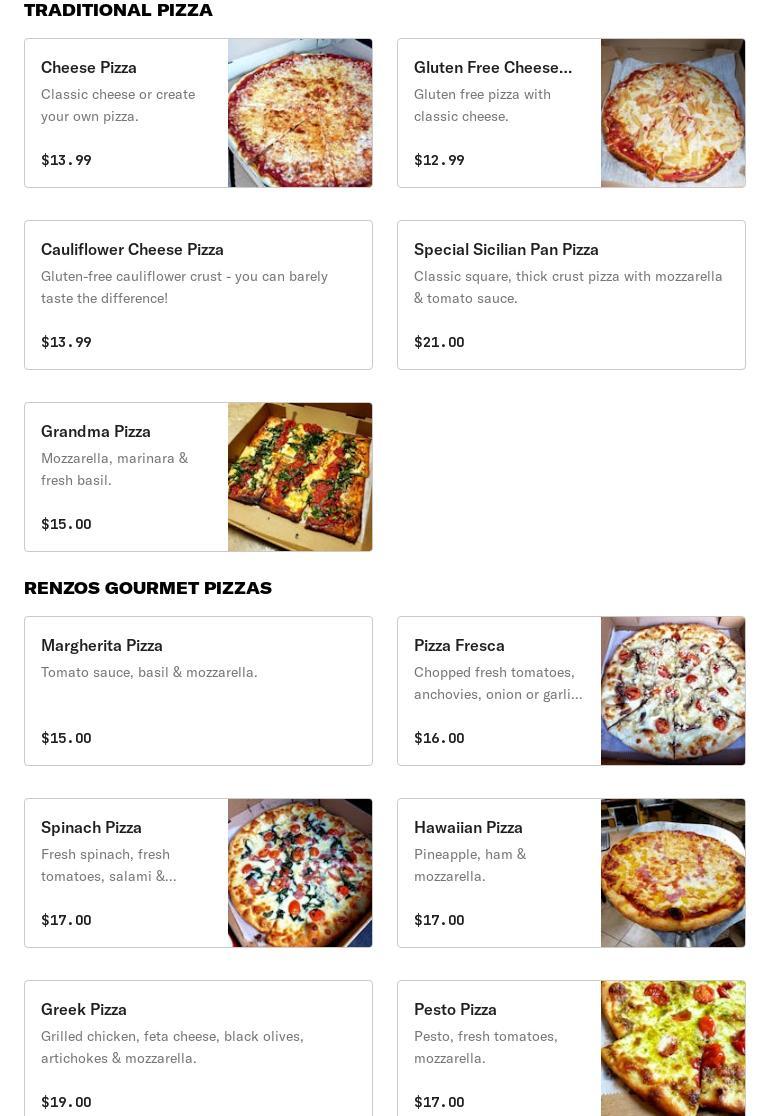Select the Margherita Pizza card
770x1116 pixels.
198,691
